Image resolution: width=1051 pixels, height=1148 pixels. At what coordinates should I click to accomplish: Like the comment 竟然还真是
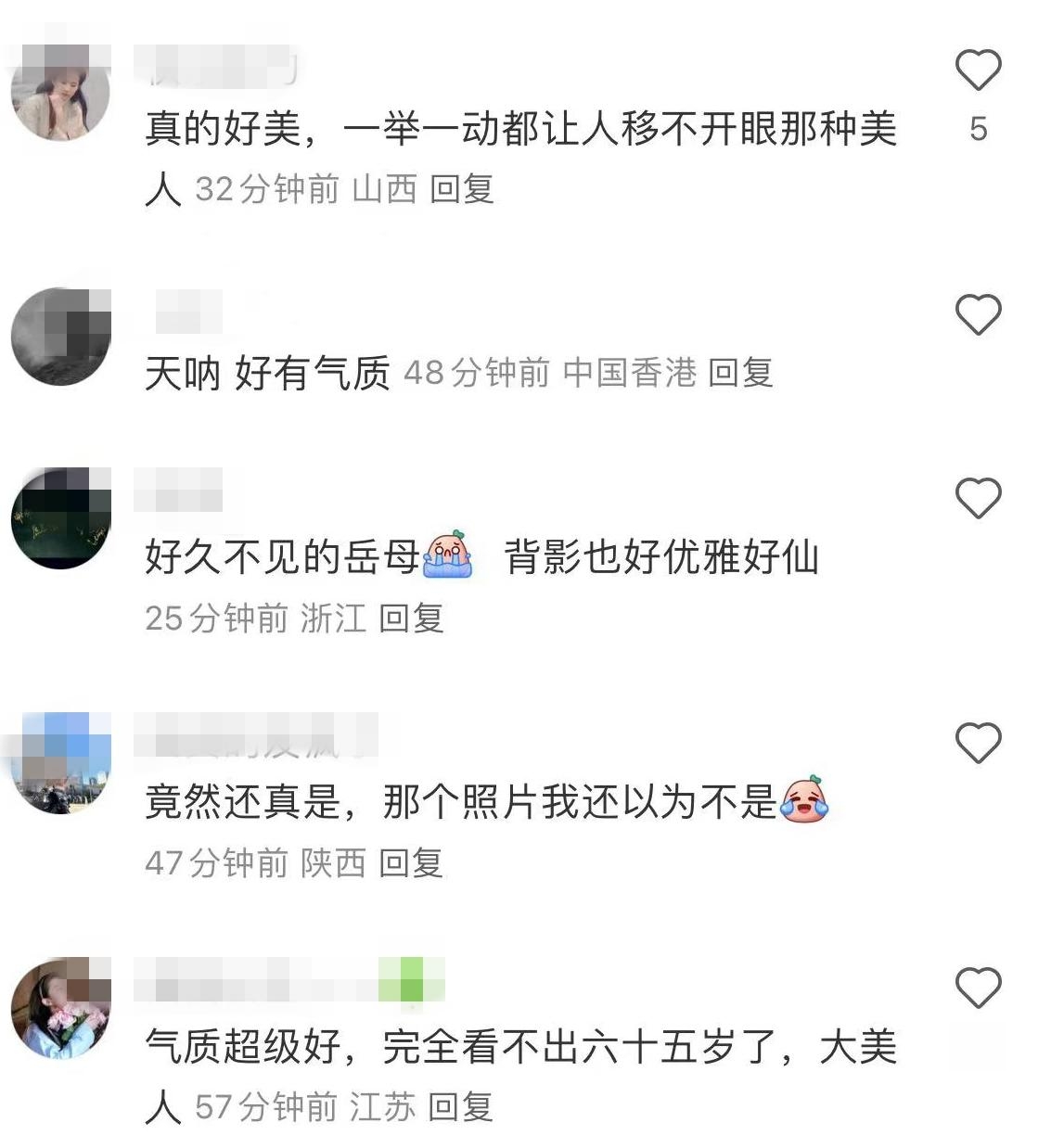pos(978,744)
